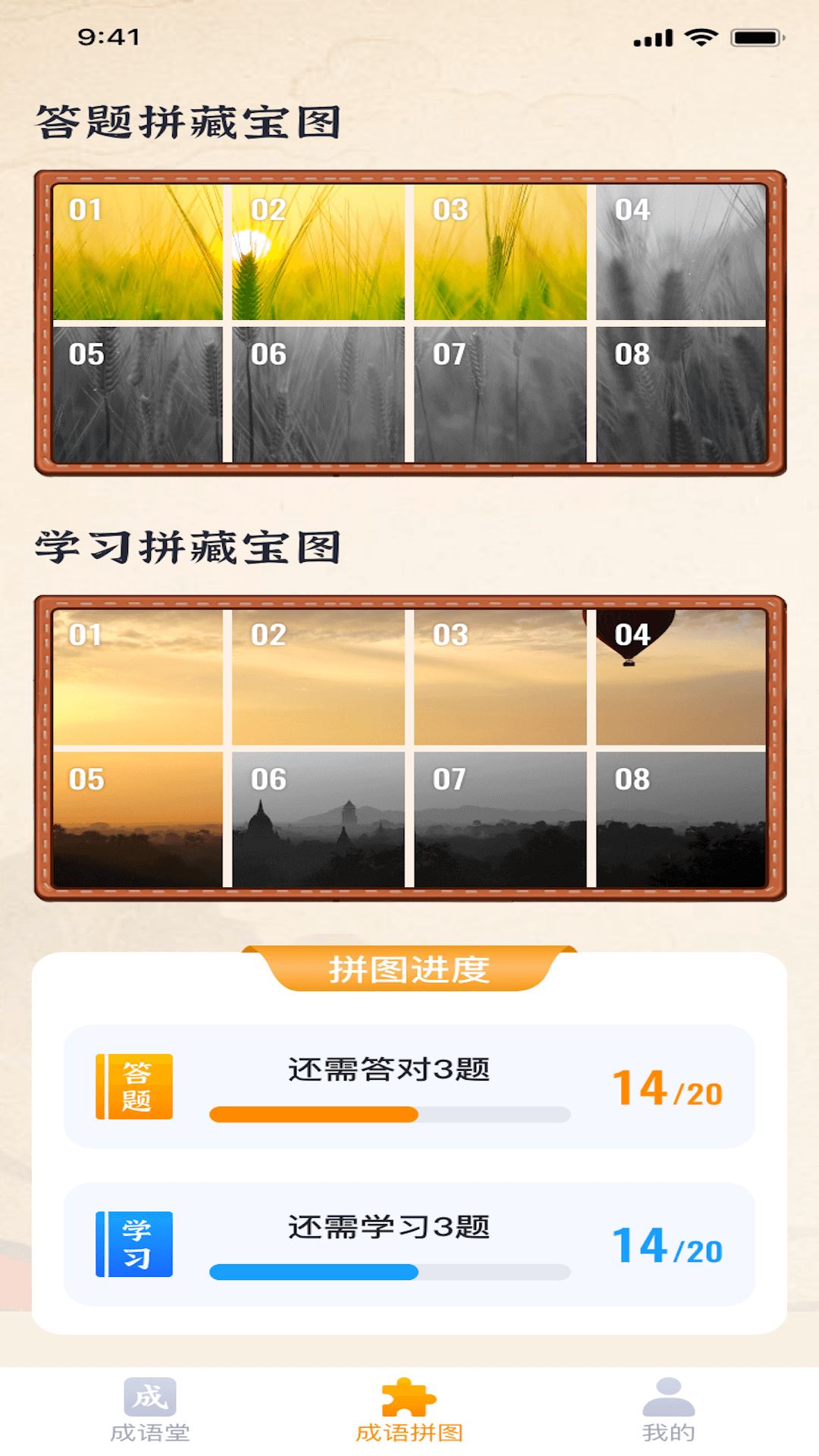Open puzzle piece 07 in 学习拼藏宝图

tap(500, 819)
